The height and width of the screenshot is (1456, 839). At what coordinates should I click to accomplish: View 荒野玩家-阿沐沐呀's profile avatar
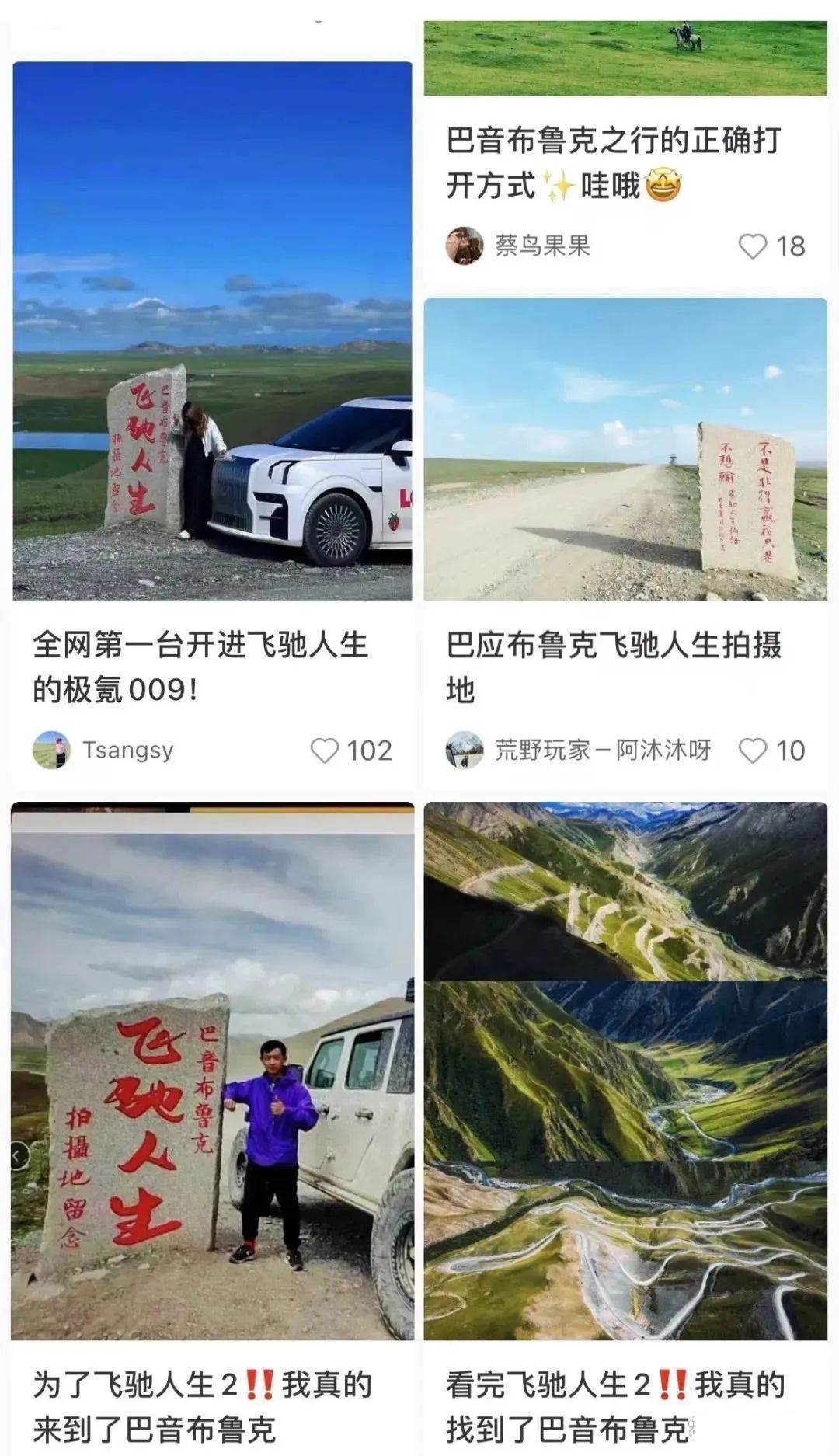click(465, 751)
